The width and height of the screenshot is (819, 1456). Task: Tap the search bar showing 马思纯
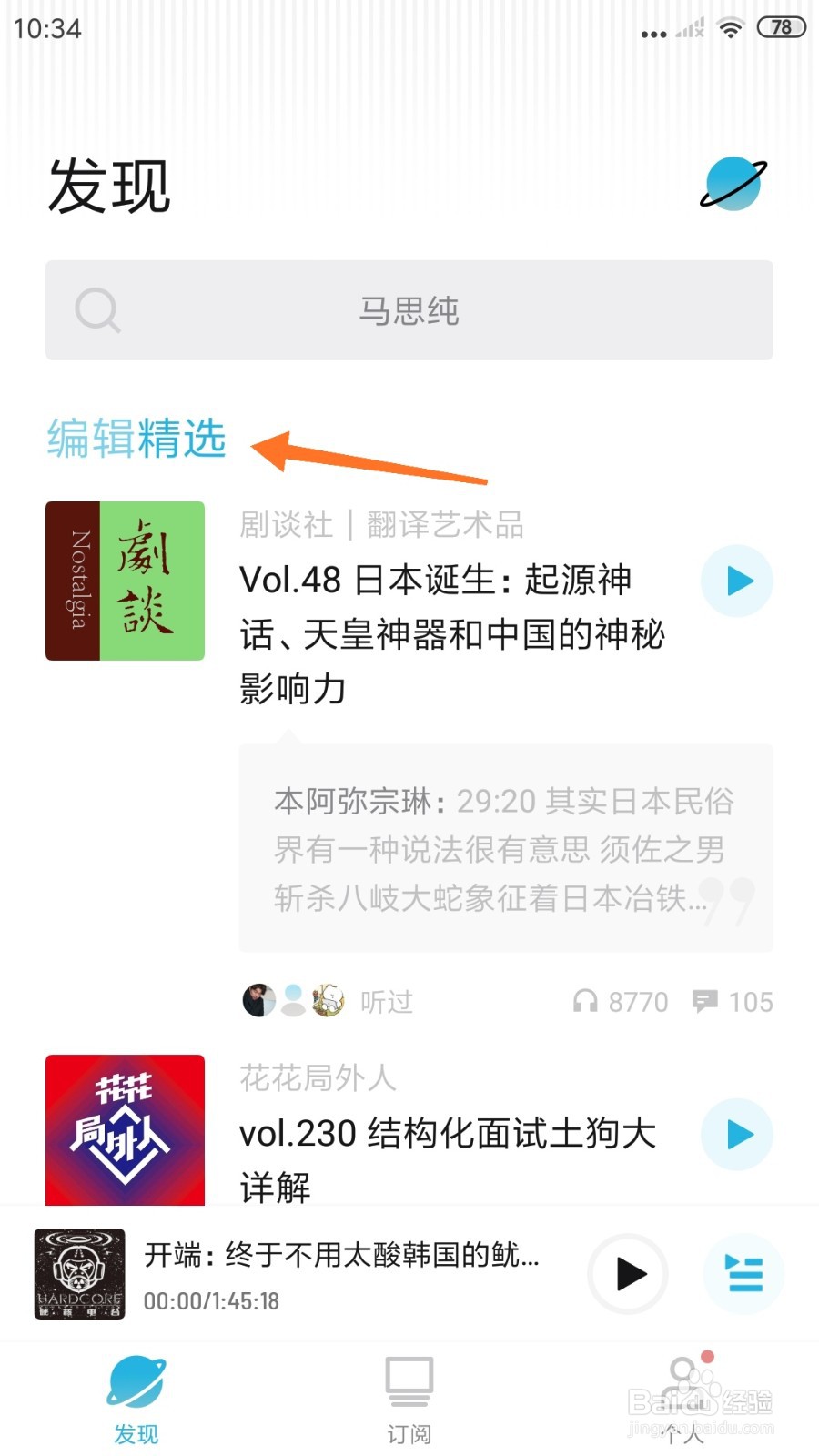[409, 310]
